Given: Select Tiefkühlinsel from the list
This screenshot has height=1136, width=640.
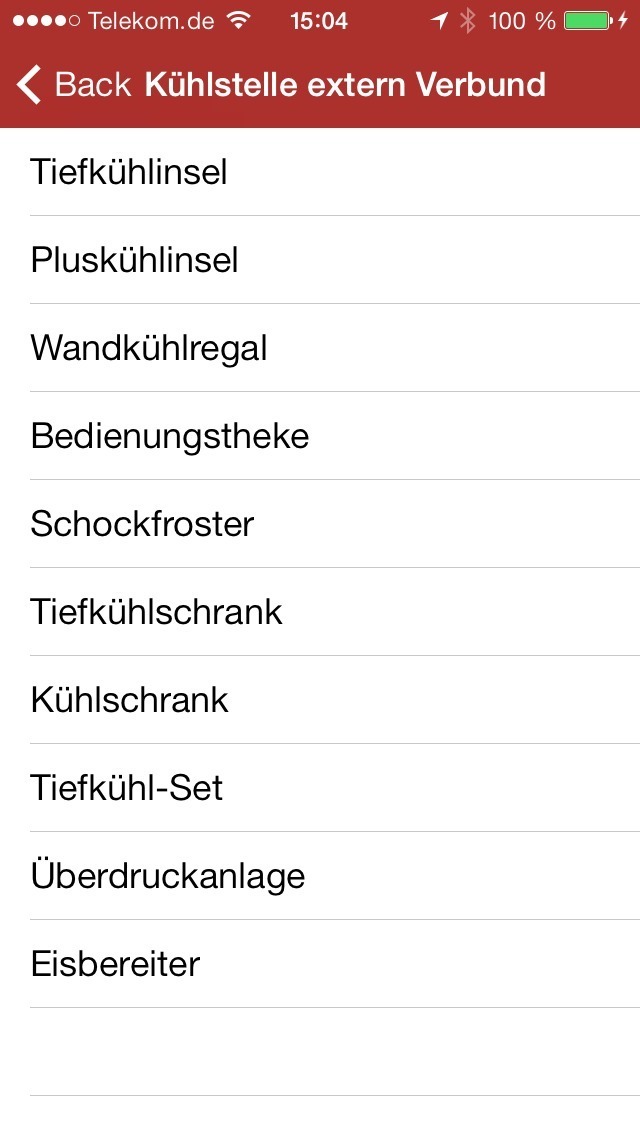Looking at the screenshot, I should coord(320,172).
